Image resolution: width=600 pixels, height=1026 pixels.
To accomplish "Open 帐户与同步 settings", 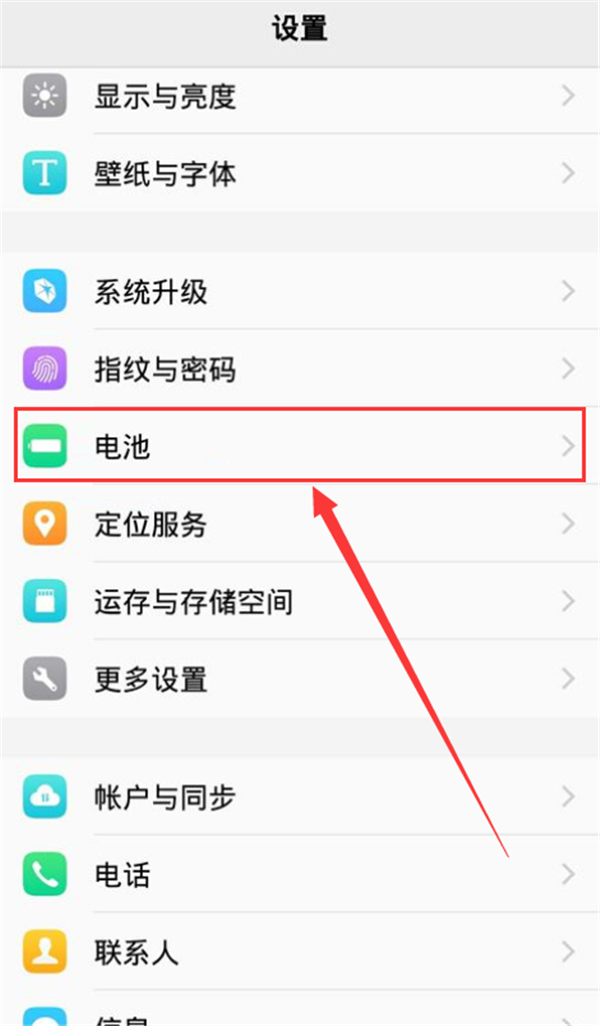I will (x=300, y=797).
